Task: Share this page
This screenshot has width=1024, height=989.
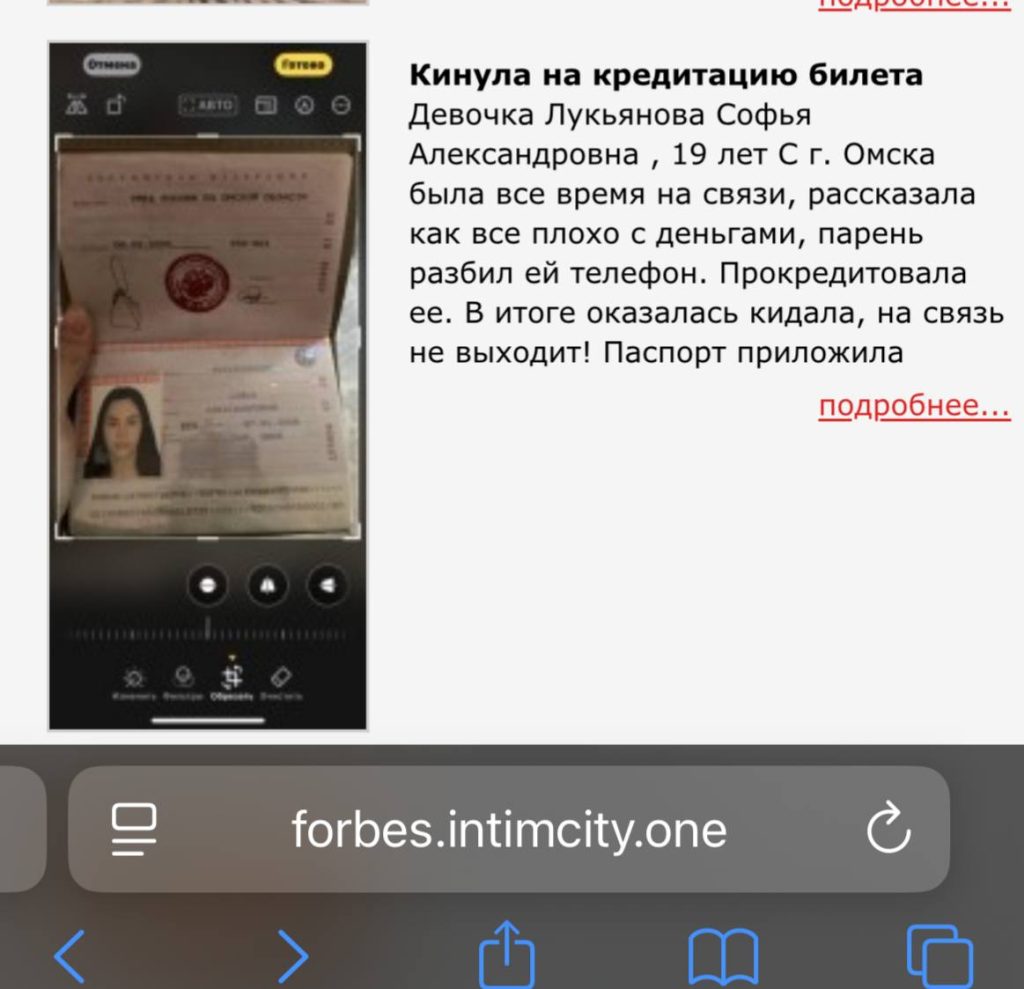Action: tap(508, 953)
